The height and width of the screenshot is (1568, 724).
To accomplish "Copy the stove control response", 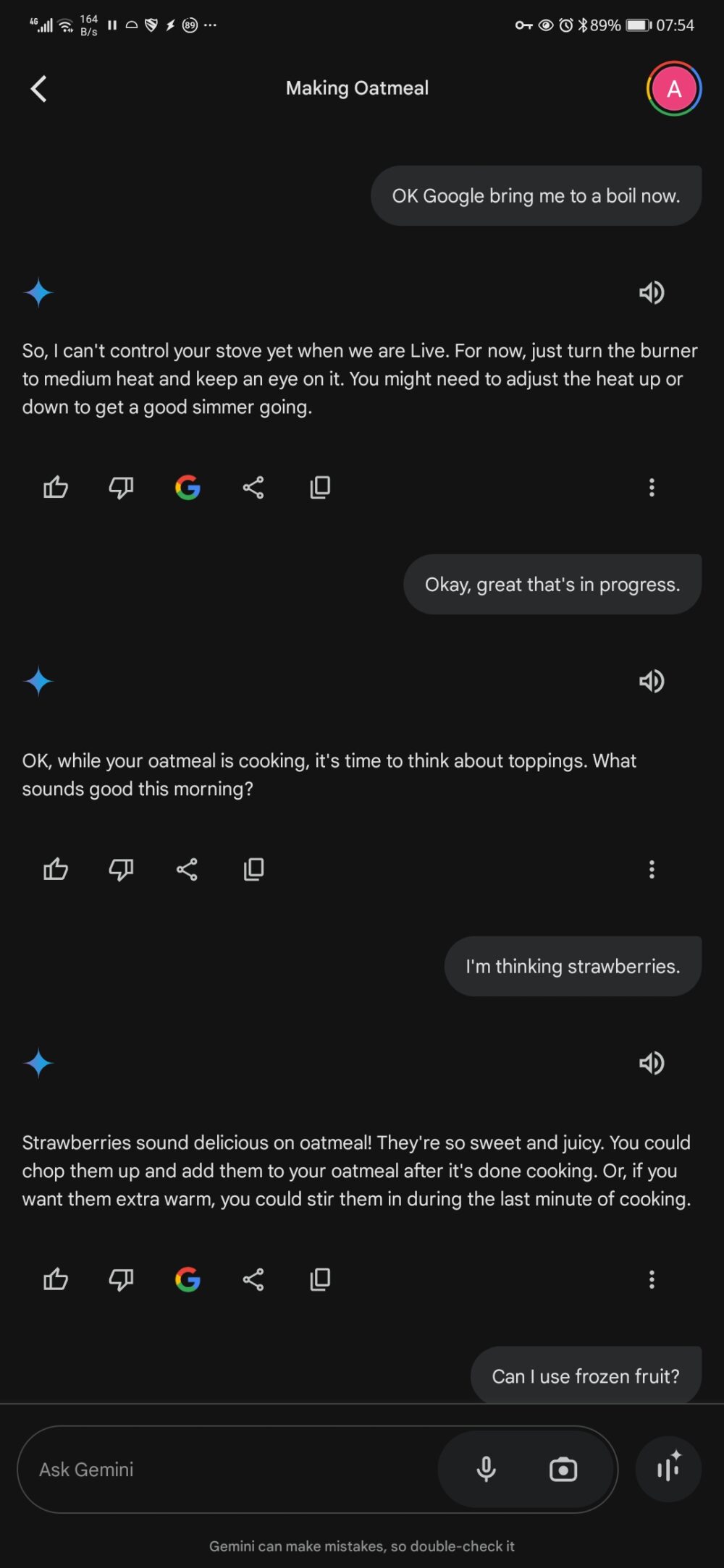I will coord(320,488).
